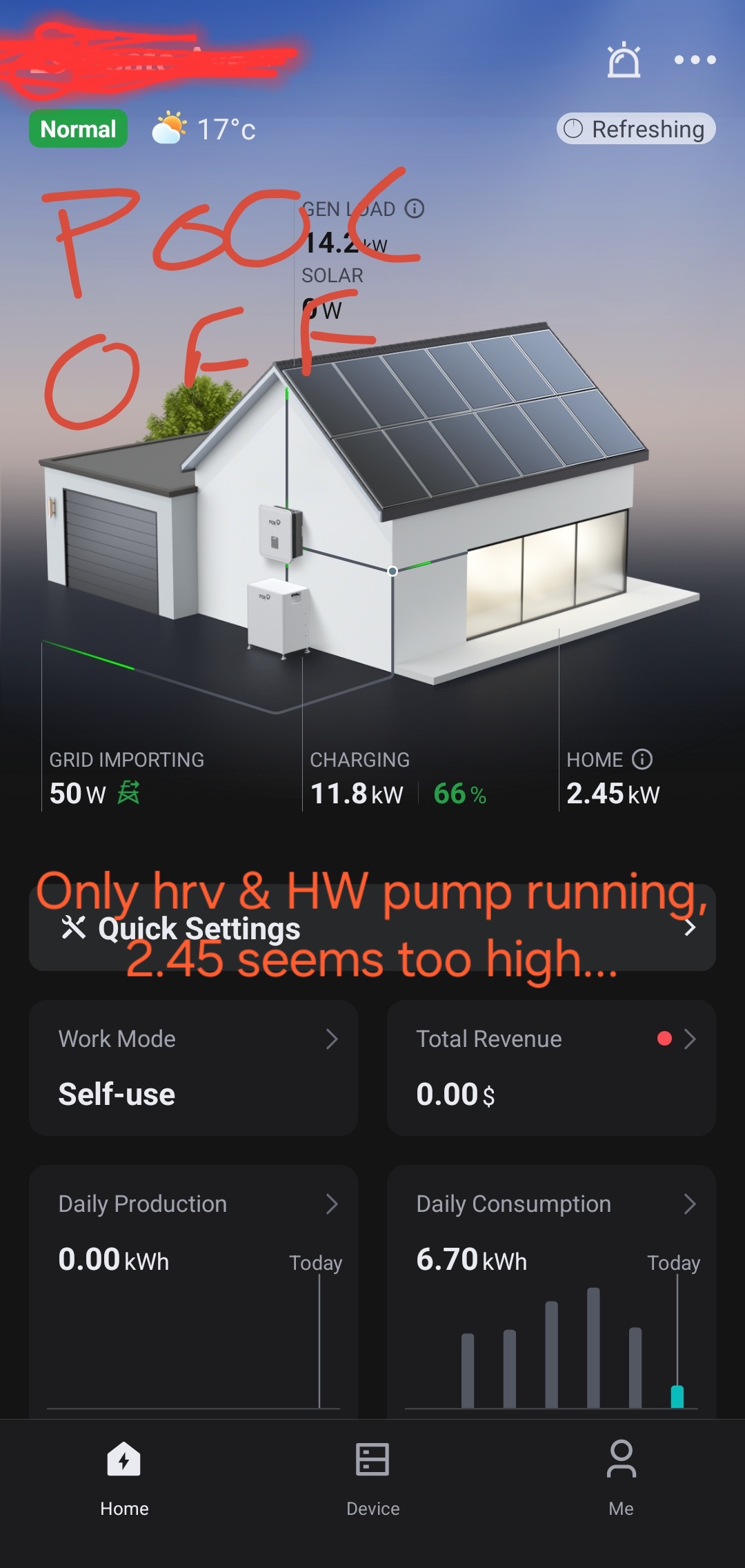745x1568 pixels.
Task: Open the Daily Production card
Action: 193,1242
